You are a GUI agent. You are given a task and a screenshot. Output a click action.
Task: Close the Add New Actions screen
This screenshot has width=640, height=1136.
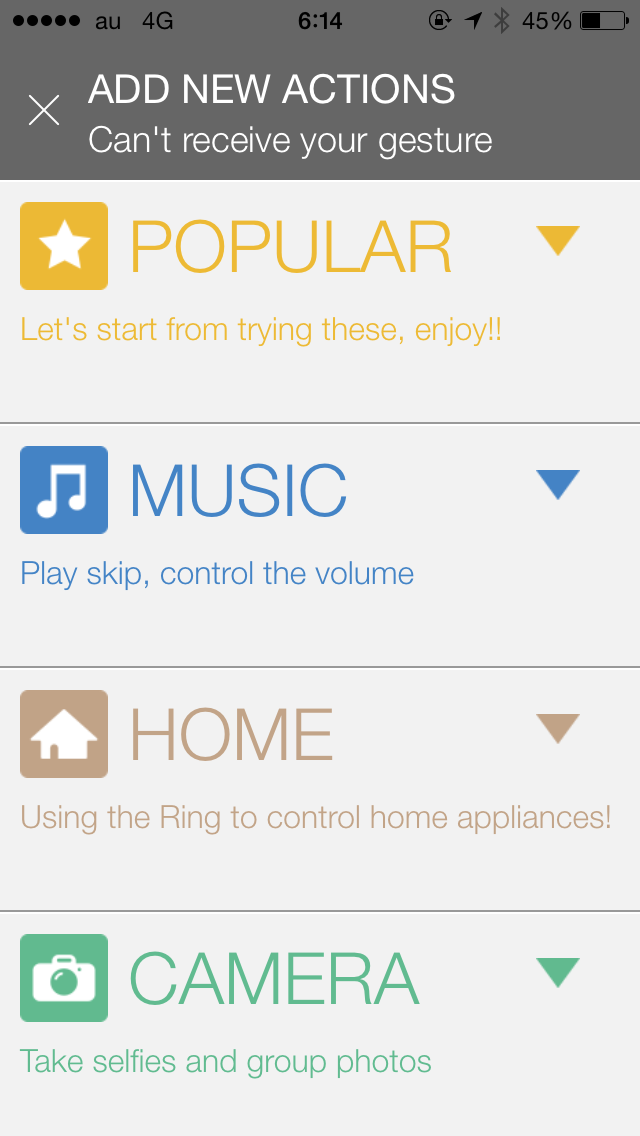pyautogui.click(x=44, y=110)
